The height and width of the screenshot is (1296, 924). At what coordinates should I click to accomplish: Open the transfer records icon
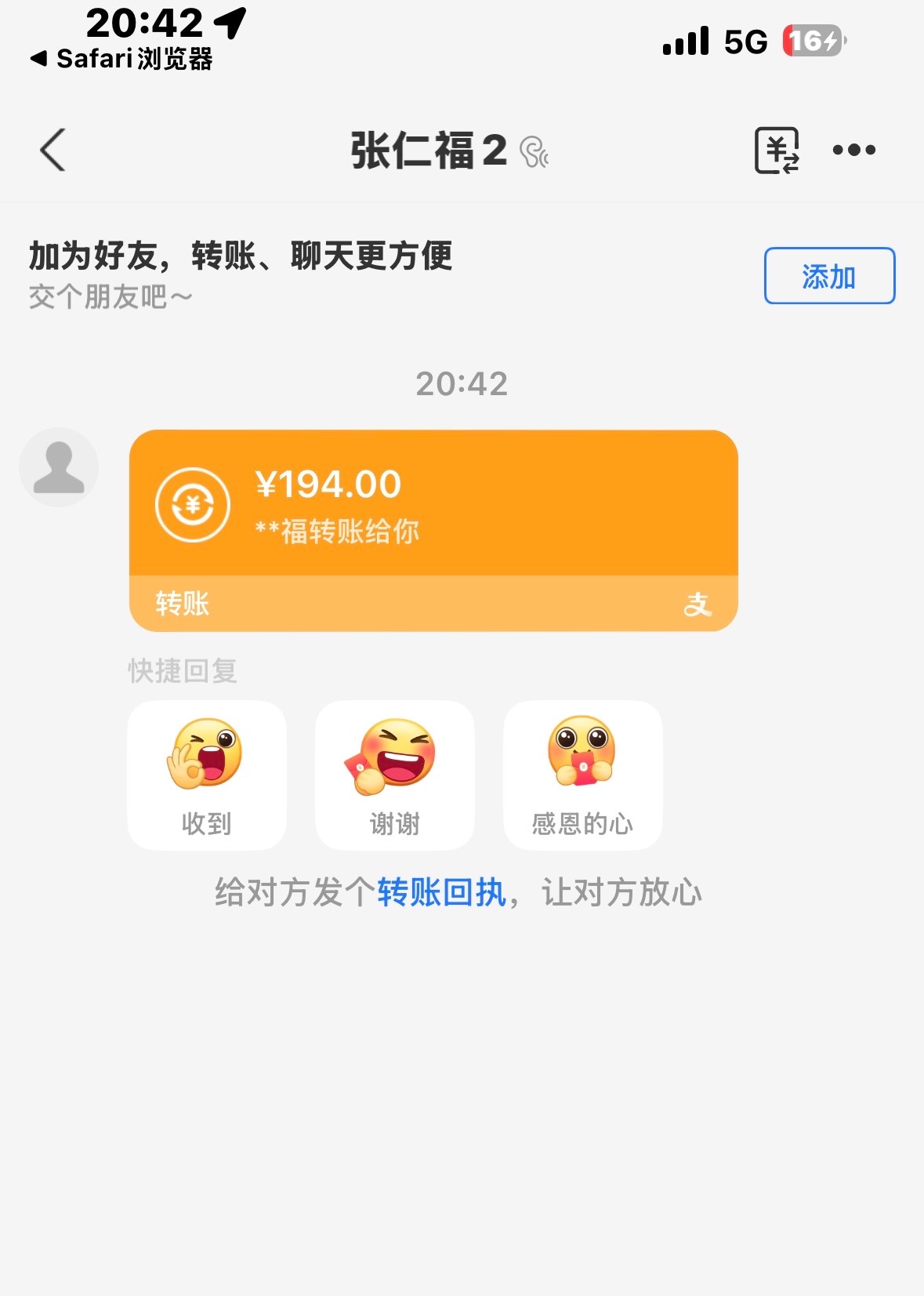tap(776, 150)
